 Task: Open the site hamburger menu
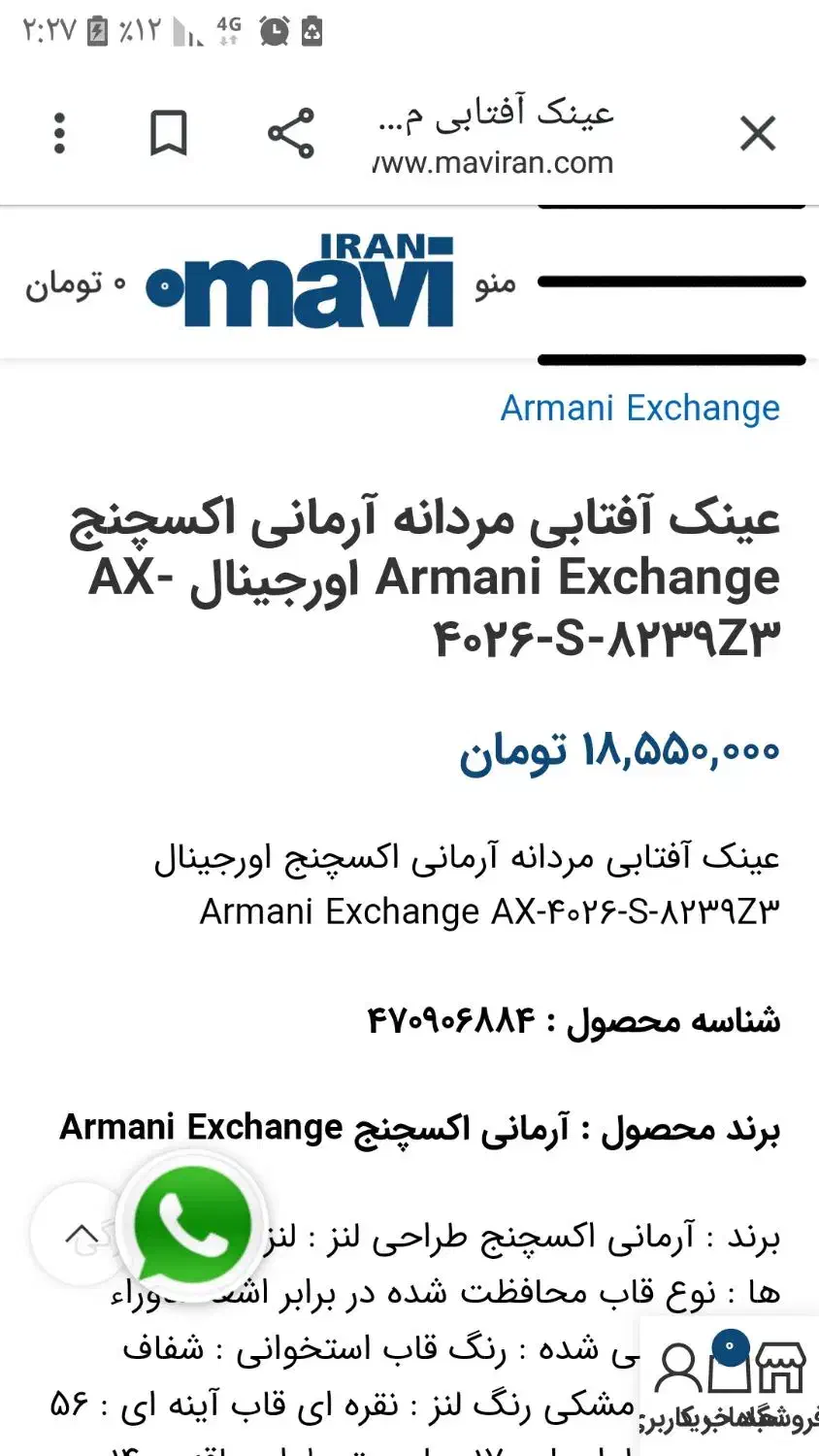tap(670, 282)
